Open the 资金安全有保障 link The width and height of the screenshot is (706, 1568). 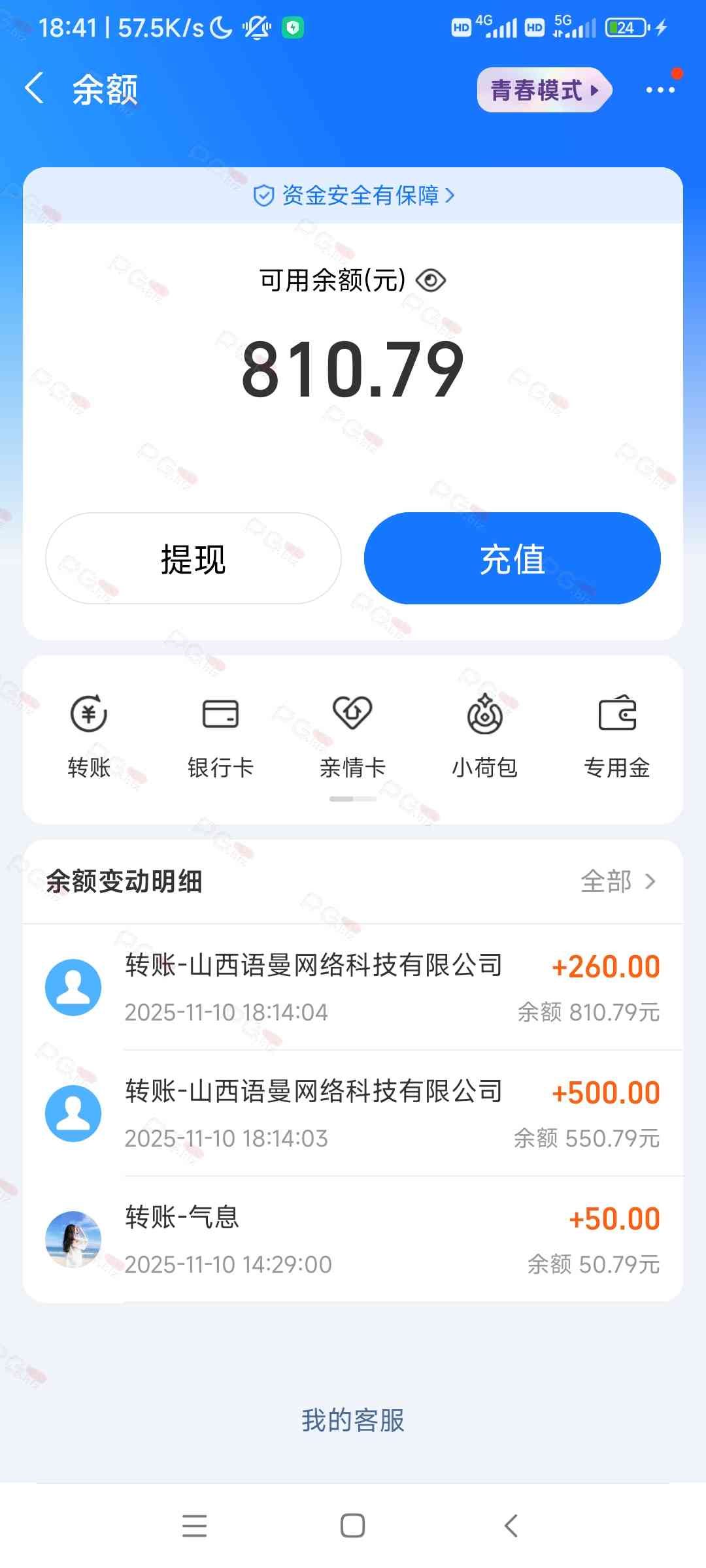(x=353, y=195)
